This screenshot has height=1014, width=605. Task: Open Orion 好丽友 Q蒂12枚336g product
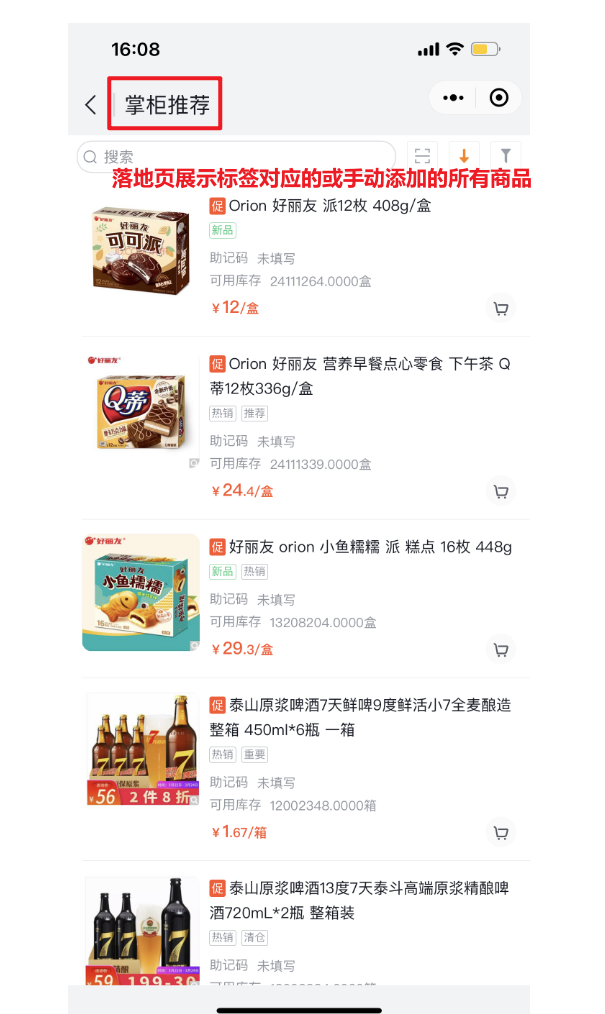point(359,376)
